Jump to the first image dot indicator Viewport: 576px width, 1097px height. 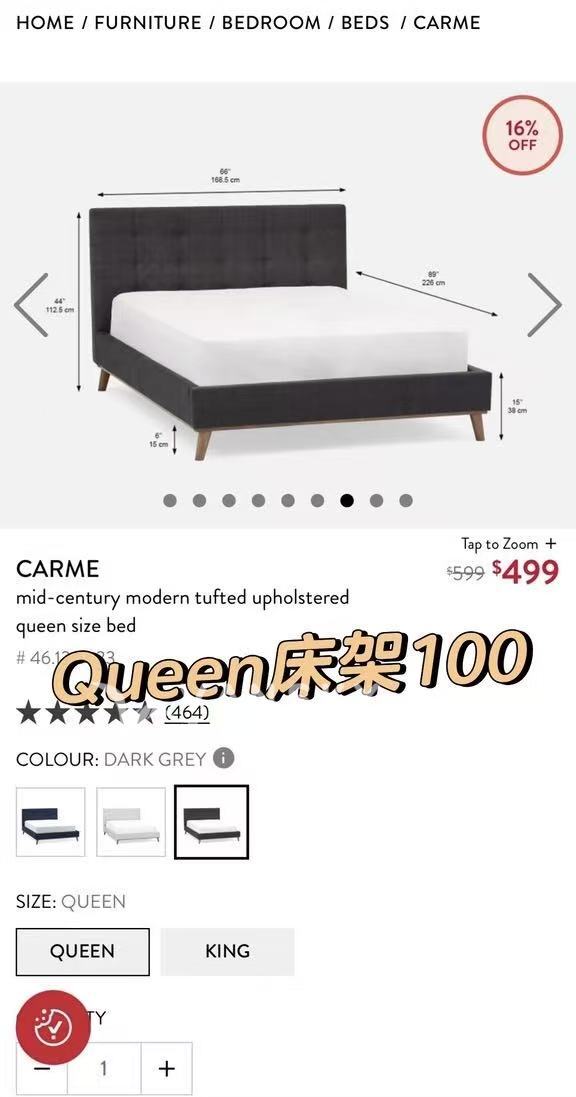[169, 500]
